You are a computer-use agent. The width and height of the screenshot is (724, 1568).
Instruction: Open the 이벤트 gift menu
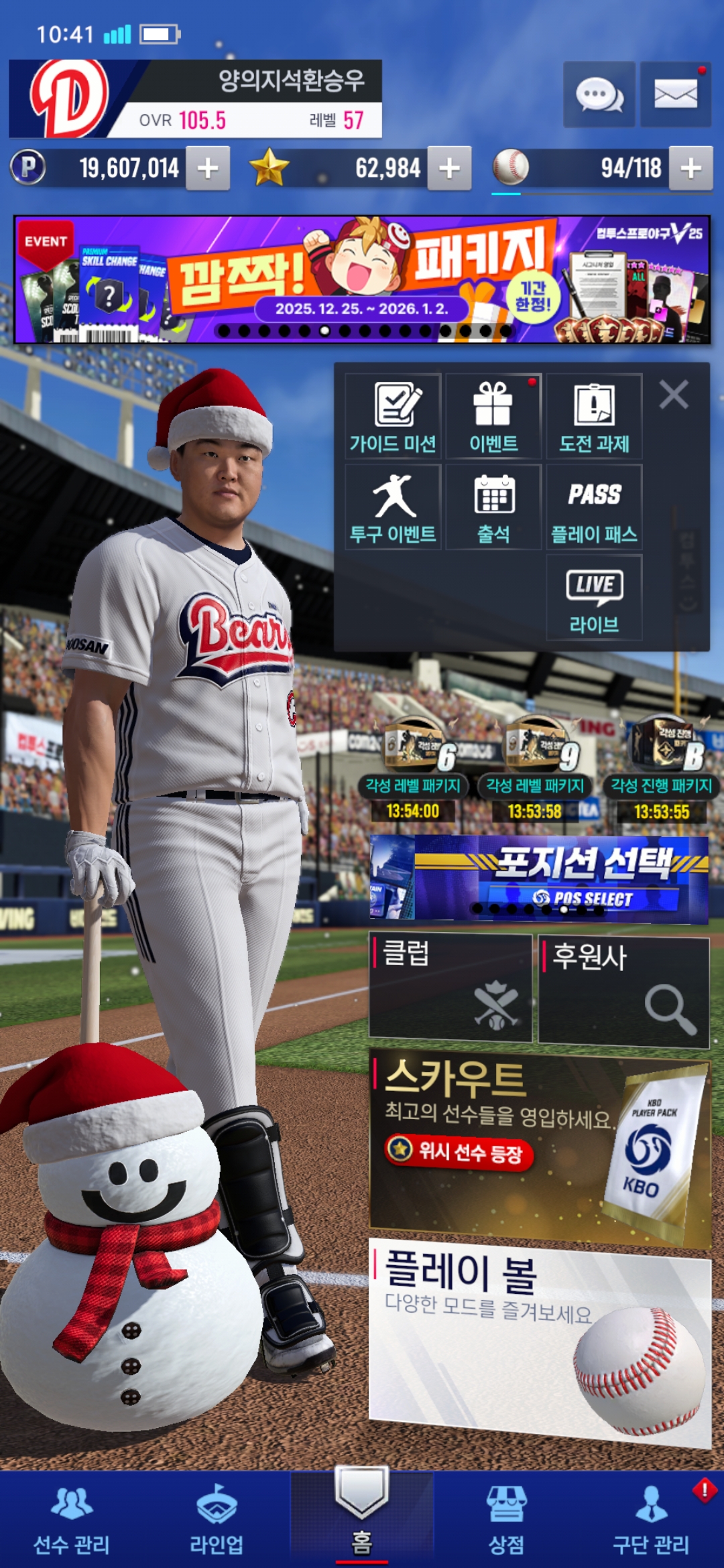click(x=493, y=416)
